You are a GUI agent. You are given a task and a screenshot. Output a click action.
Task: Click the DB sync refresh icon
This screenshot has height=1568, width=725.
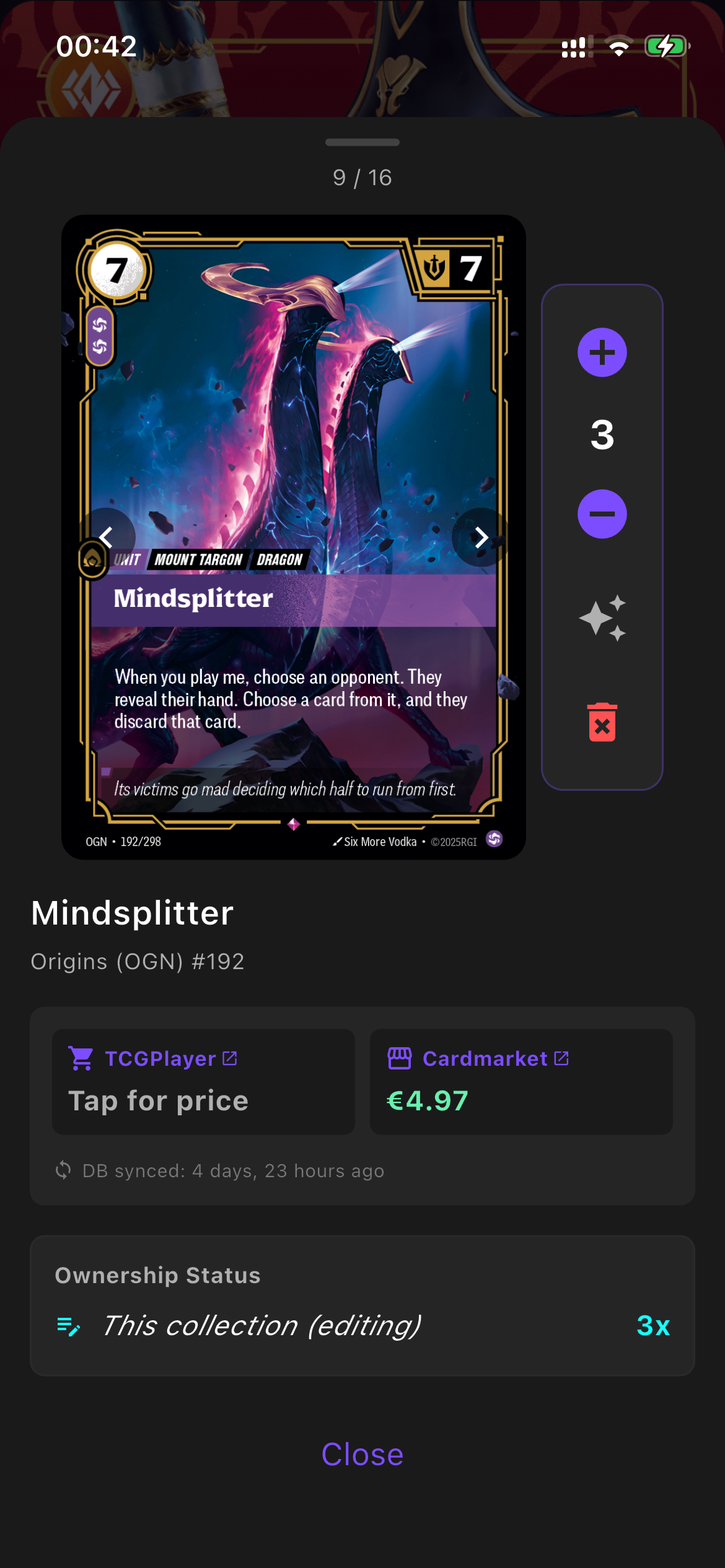(64, 1170)
